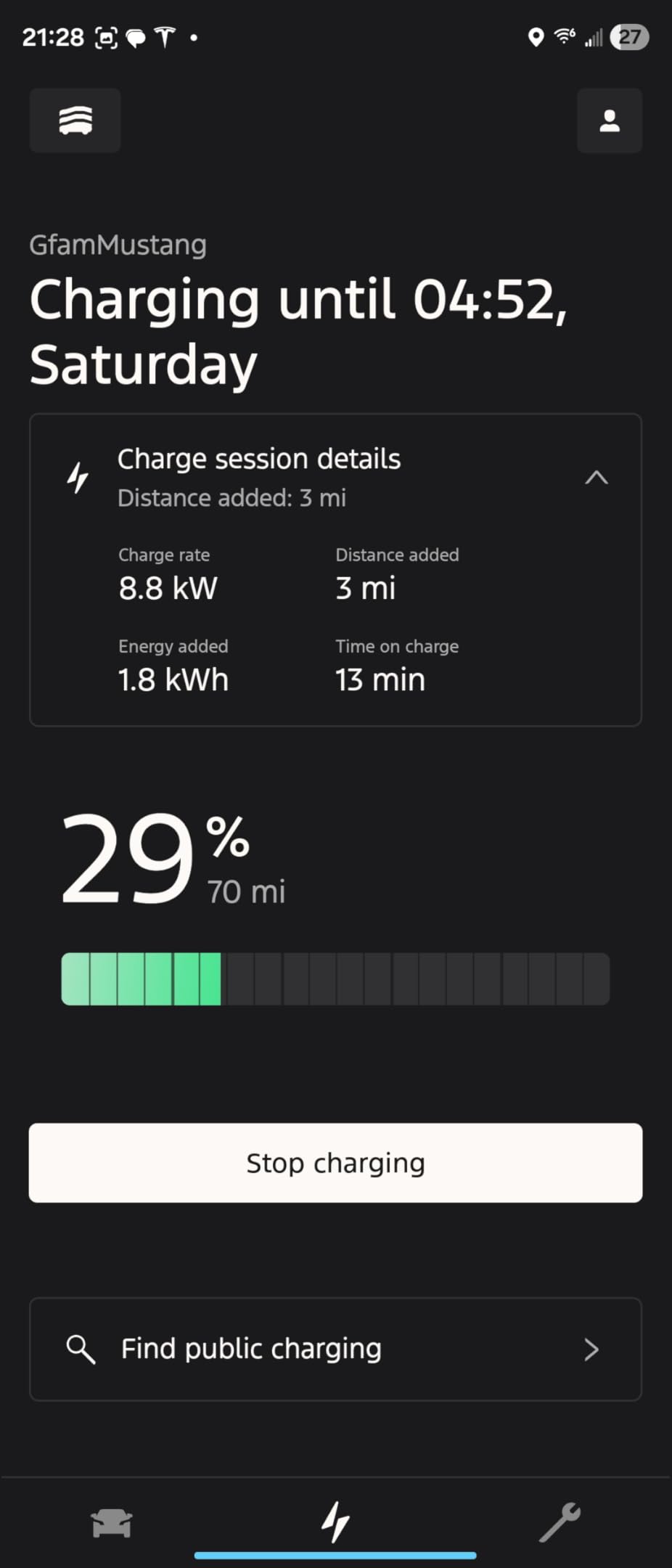Click the lightning bolt charge session icon

[78, 476]
